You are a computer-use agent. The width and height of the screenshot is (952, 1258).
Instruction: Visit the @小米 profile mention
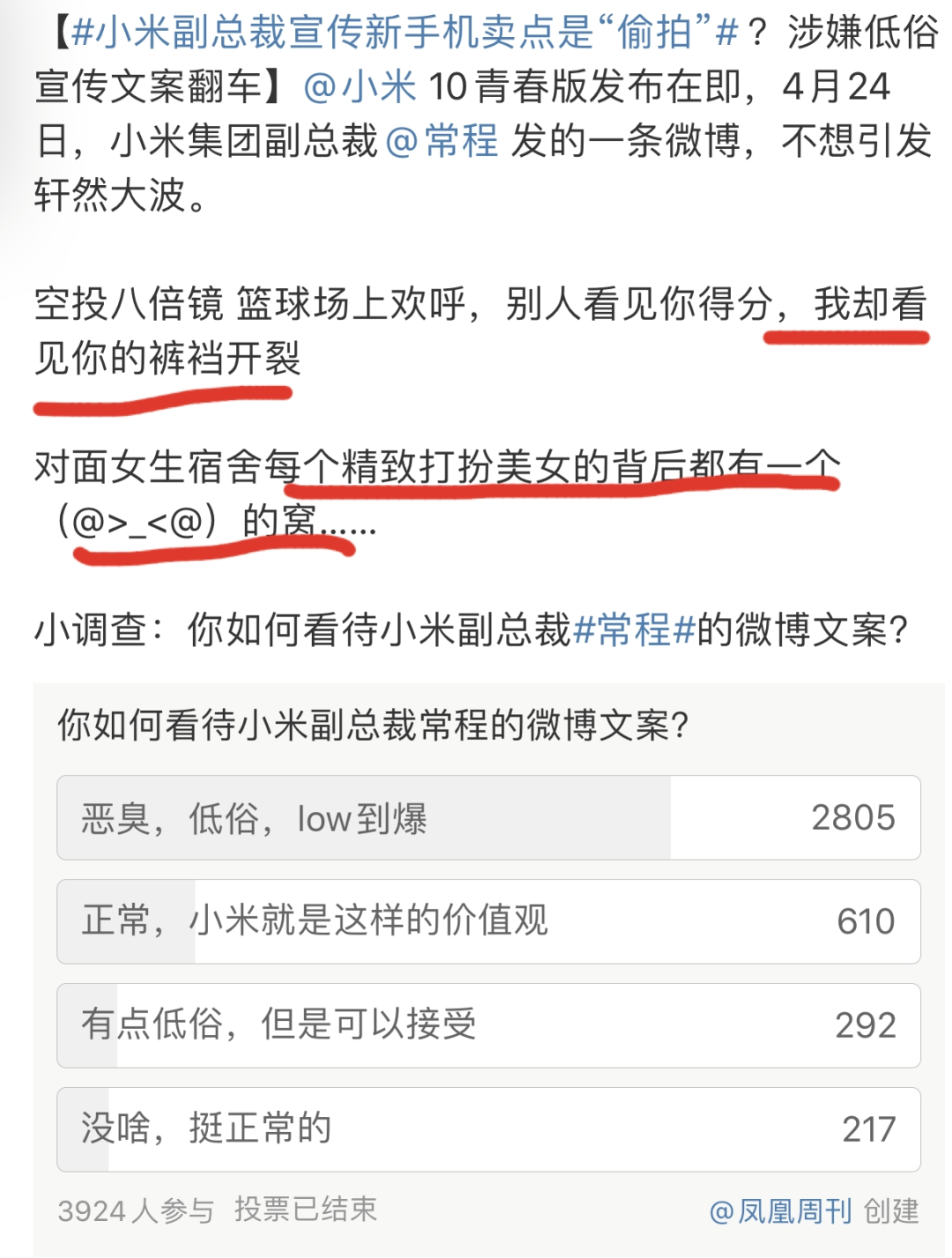coord(359,86)
